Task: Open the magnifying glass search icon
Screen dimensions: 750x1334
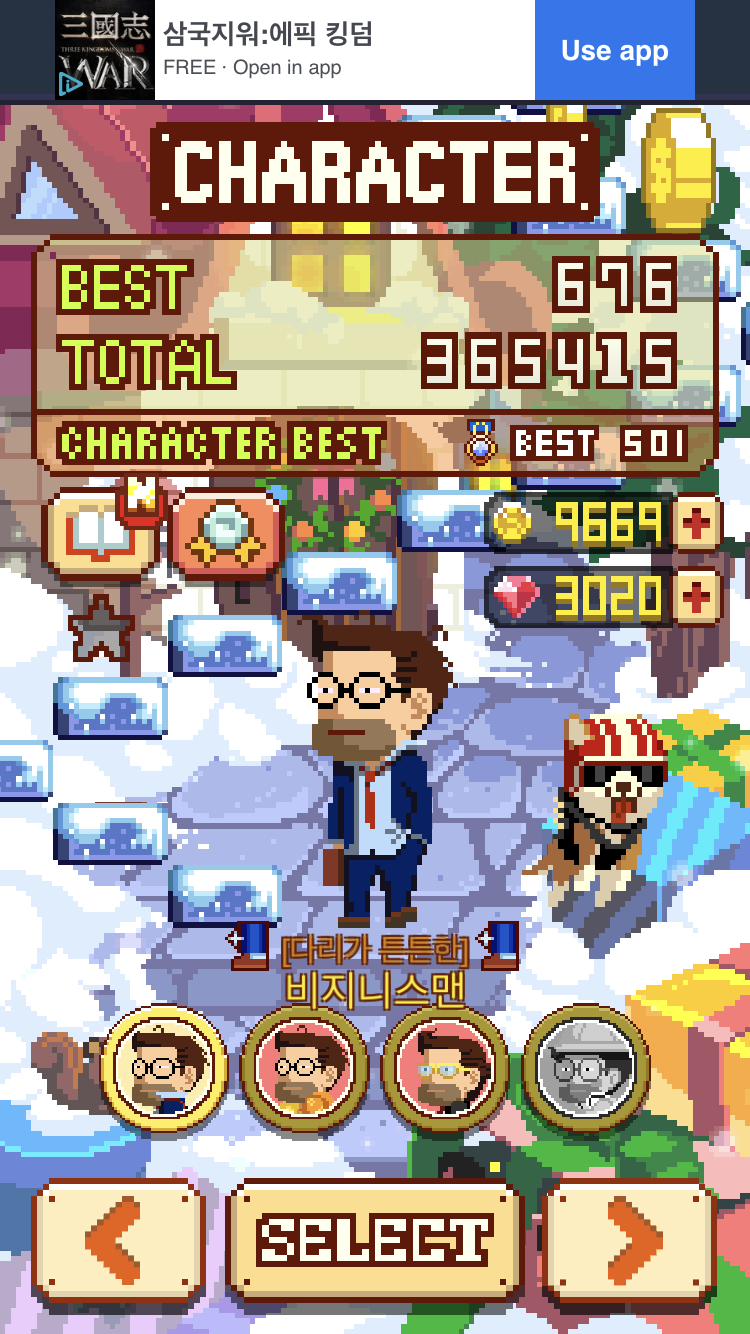Action: (x=228, y=537)
